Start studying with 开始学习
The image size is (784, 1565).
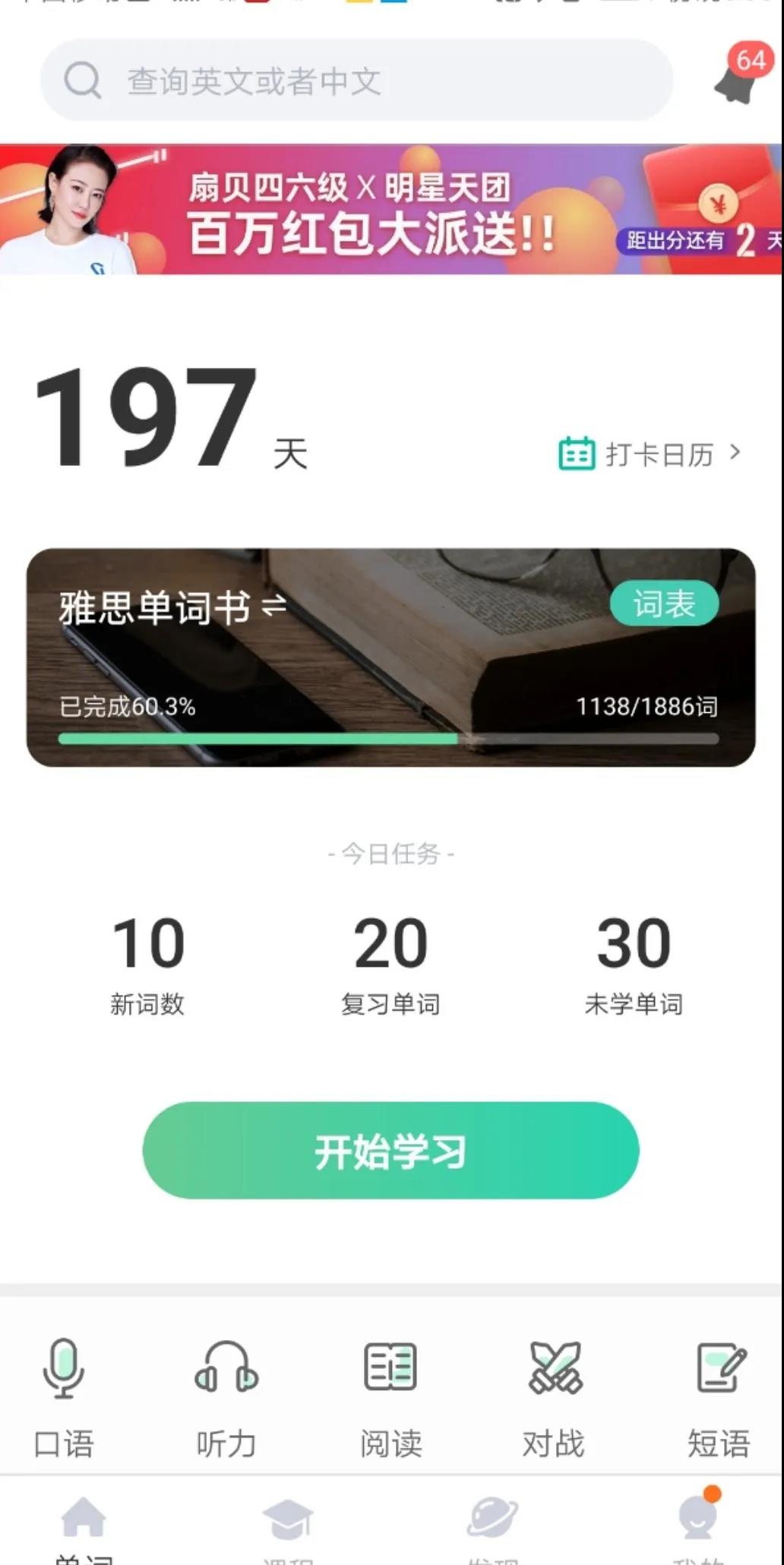pos(390,1150)
